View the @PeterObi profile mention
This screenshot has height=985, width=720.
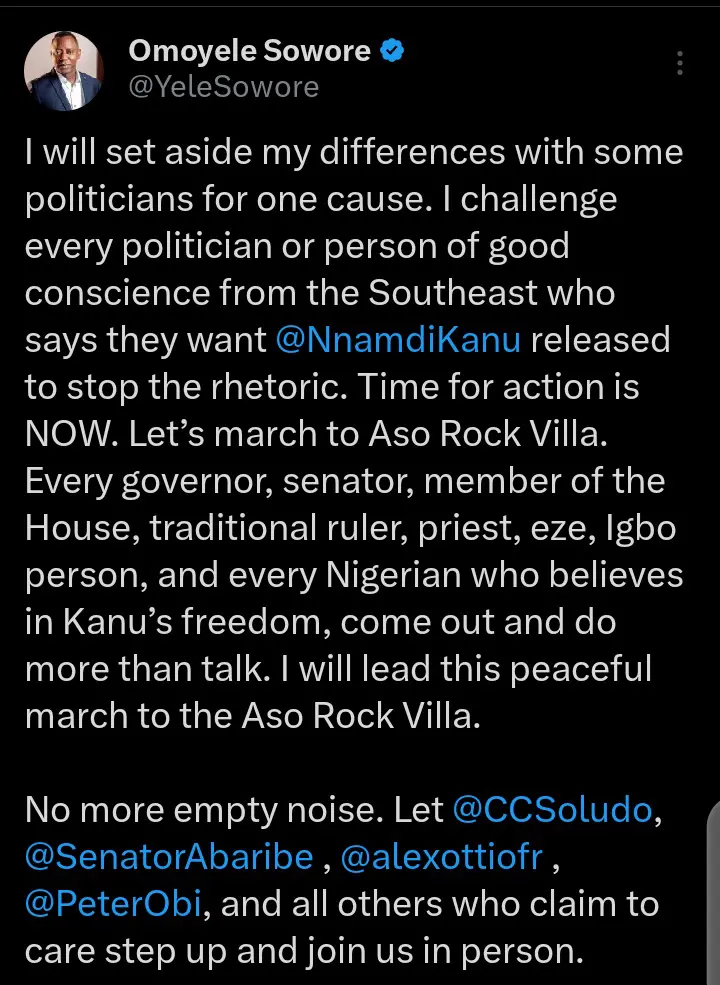pos(116,904)
